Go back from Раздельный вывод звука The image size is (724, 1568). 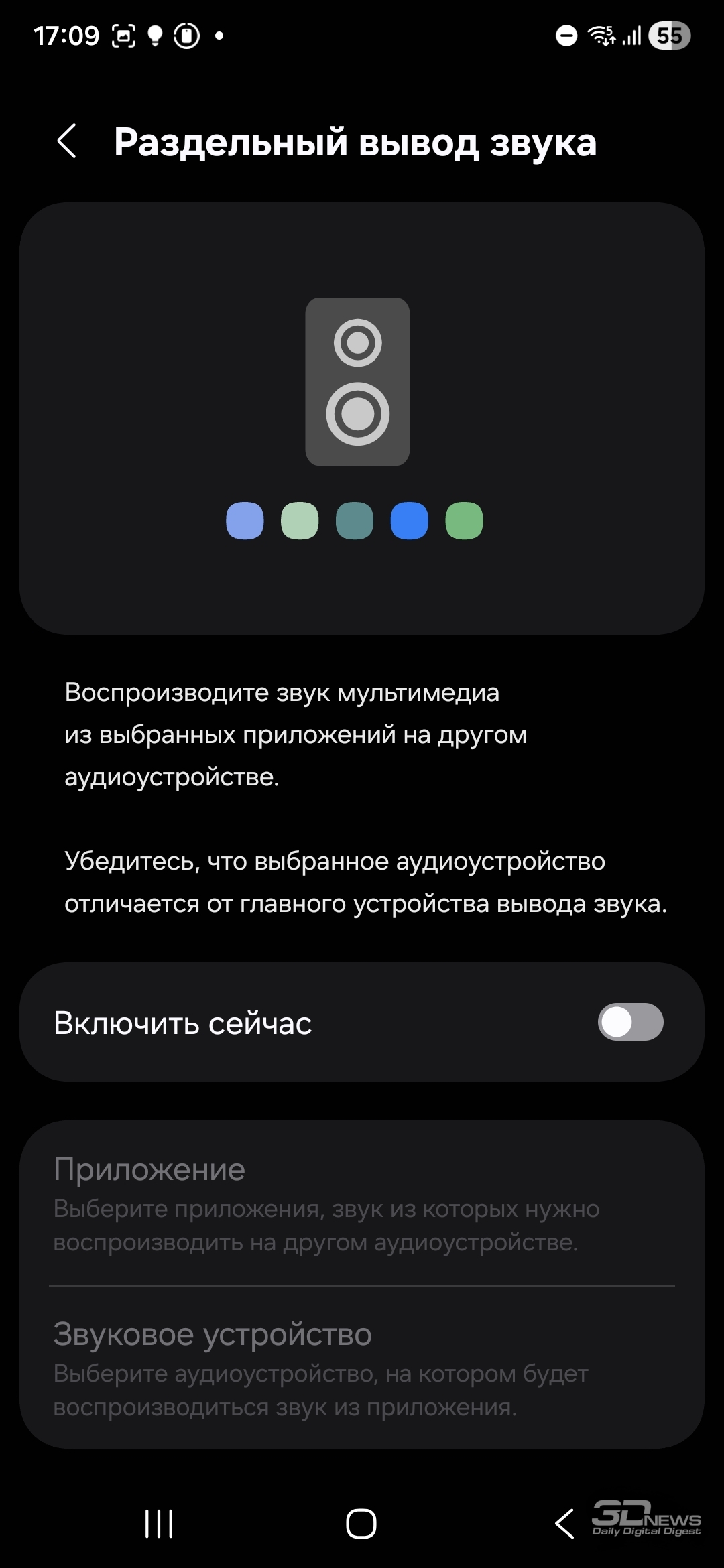click(66, 141)
